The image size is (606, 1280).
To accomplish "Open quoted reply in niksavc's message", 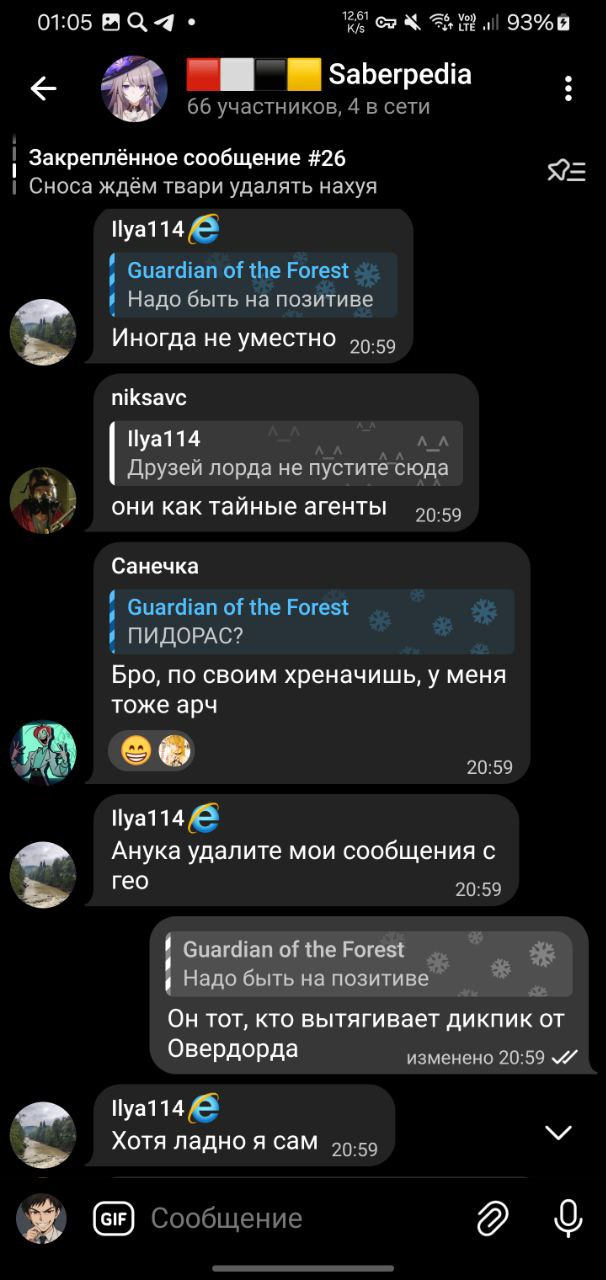I will 287,453.
